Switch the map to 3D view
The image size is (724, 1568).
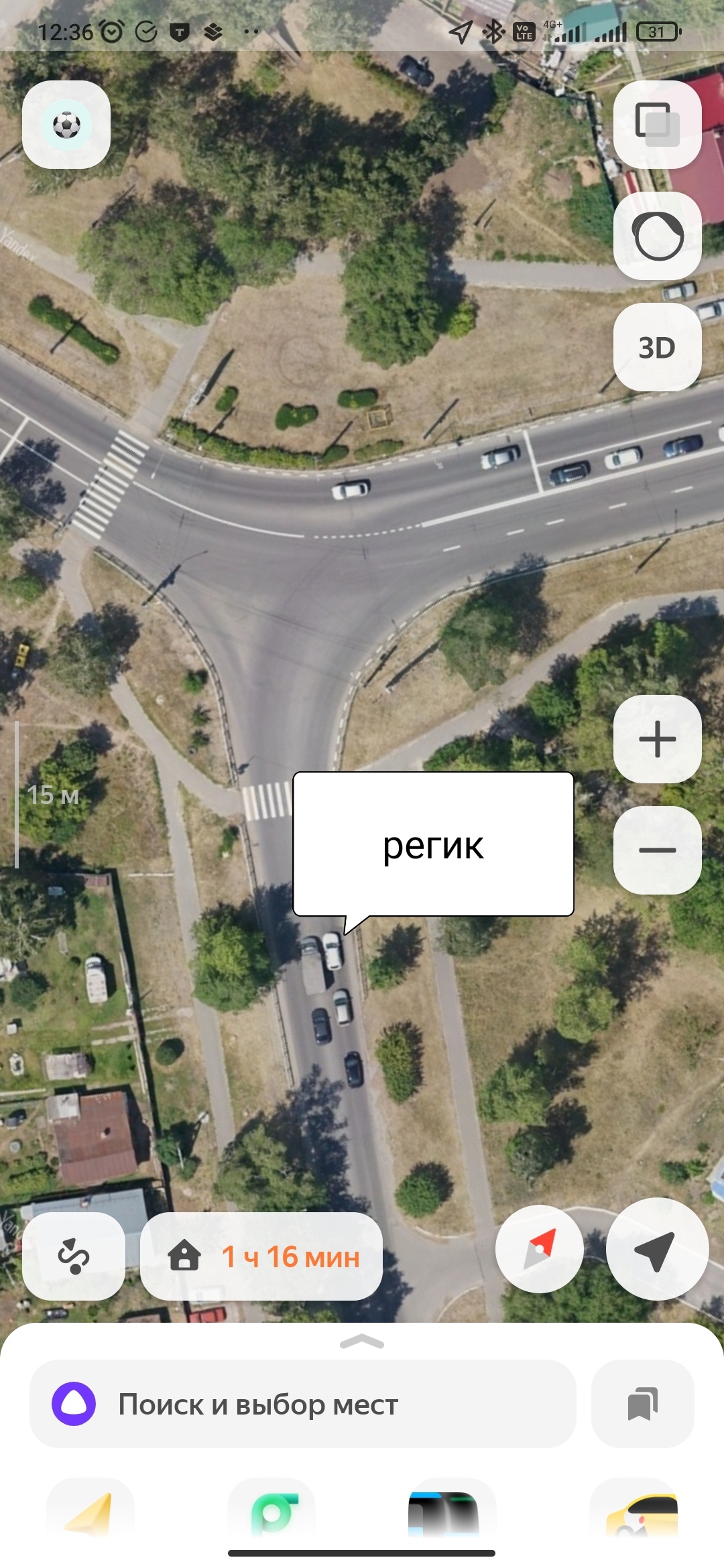click(657, 347)
